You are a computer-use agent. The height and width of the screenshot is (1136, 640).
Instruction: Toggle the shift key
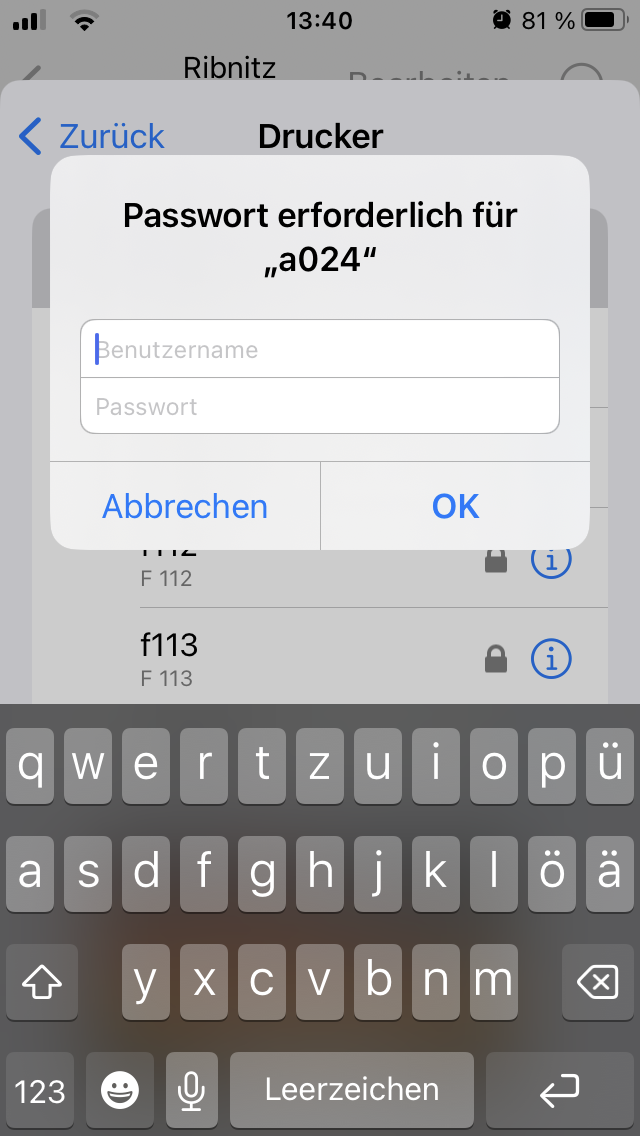[x=42, y=984]
